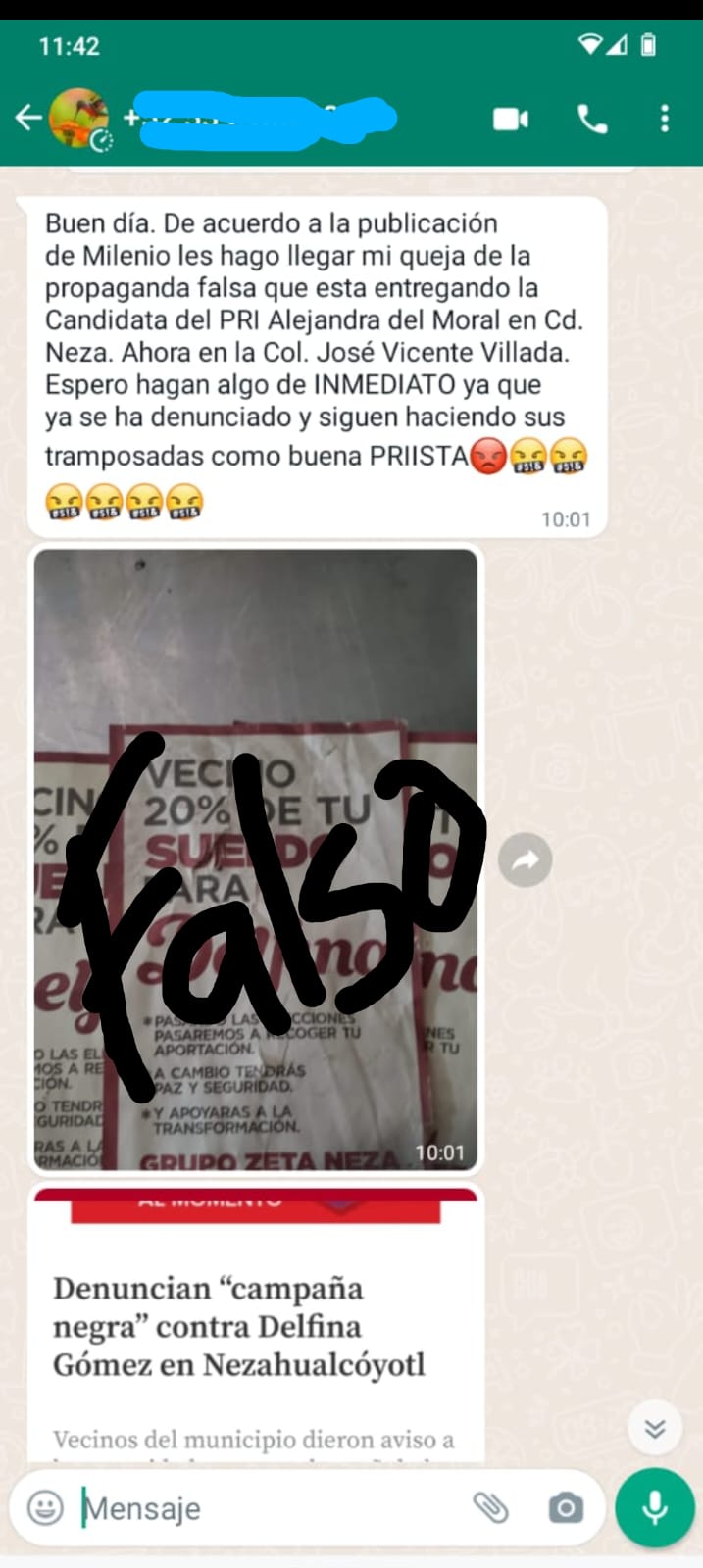Attach a file with the paperclip
703x1568 pixels.
(490, 1507)
